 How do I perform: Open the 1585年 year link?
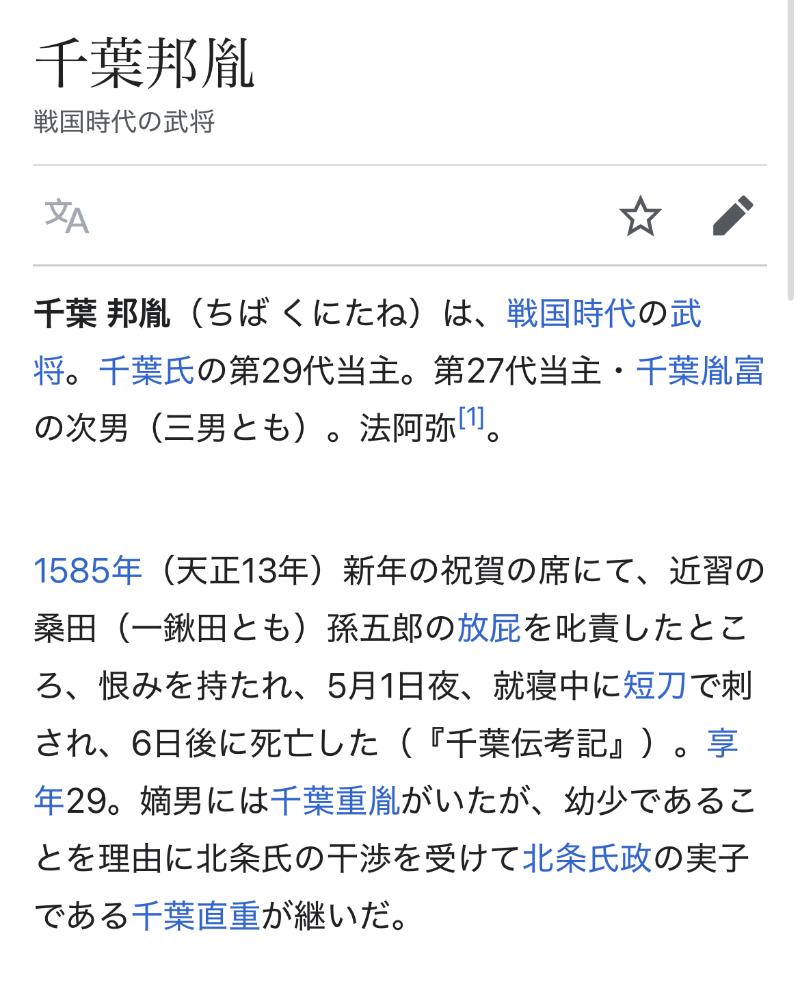point(88,571)
